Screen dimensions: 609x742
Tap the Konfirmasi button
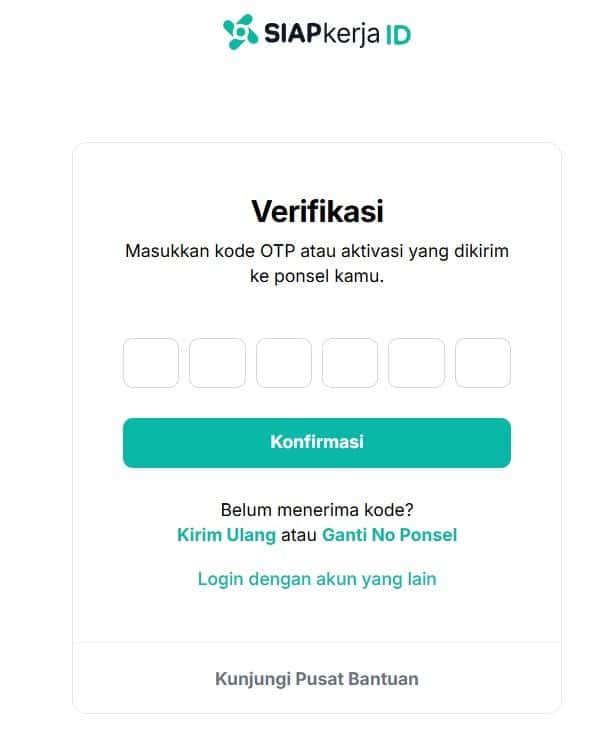[x=316, y=442]
